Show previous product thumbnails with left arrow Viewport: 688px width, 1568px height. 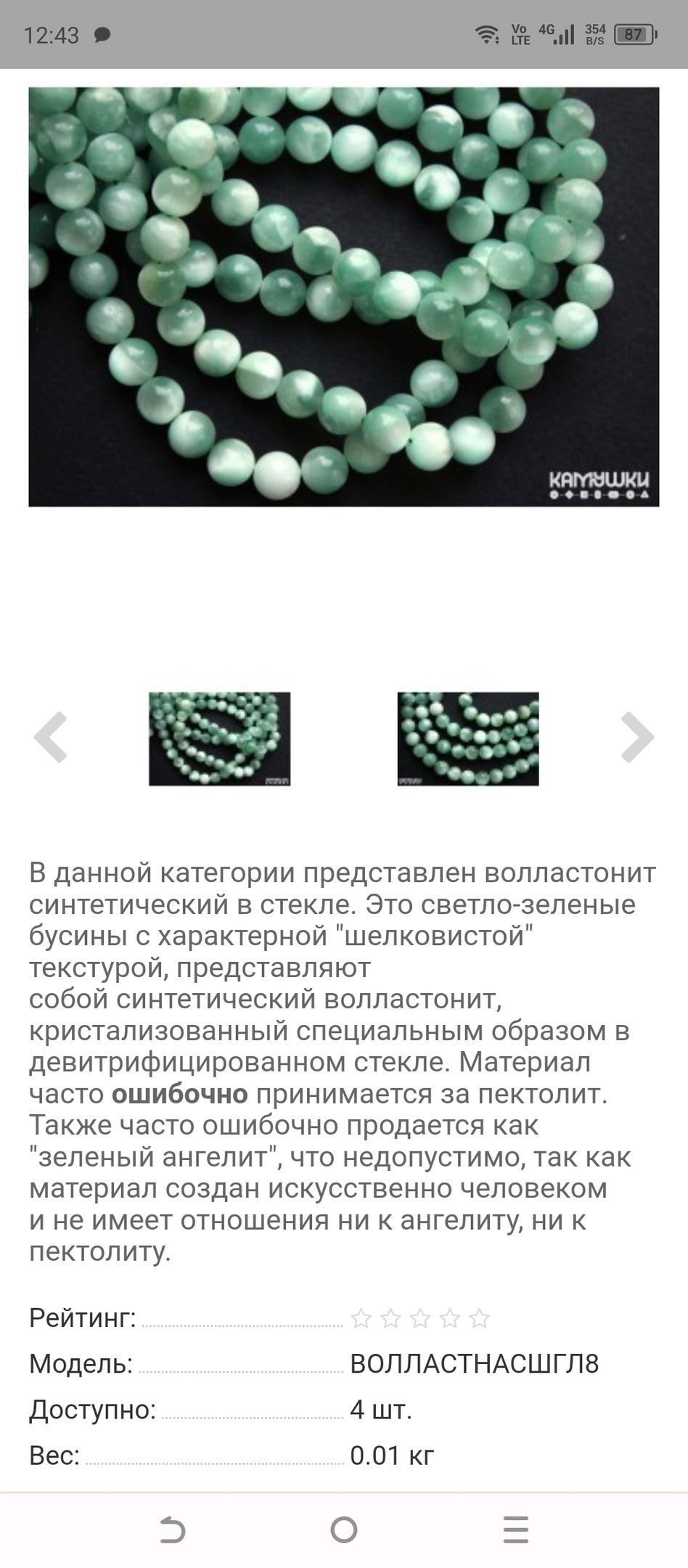pyautogui.click(x=51, y=738)
